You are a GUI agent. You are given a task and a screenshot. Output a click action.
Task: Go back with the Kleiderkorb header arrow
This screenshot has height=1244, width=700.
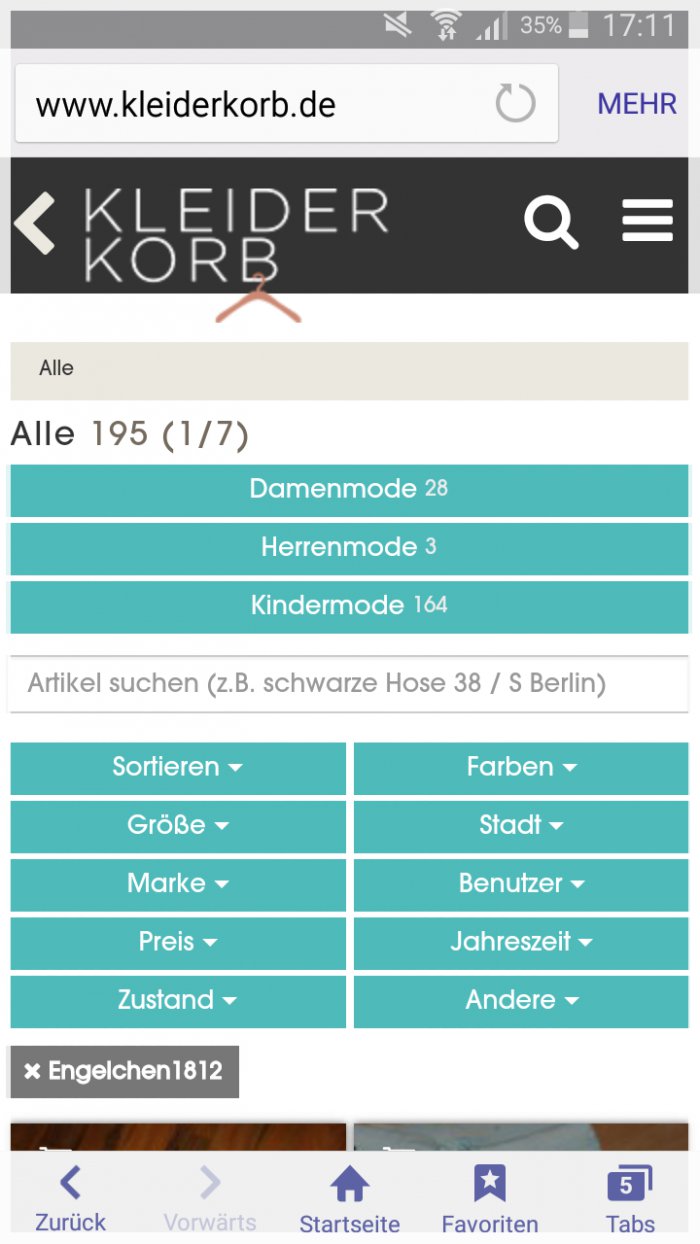click(35, 223)
